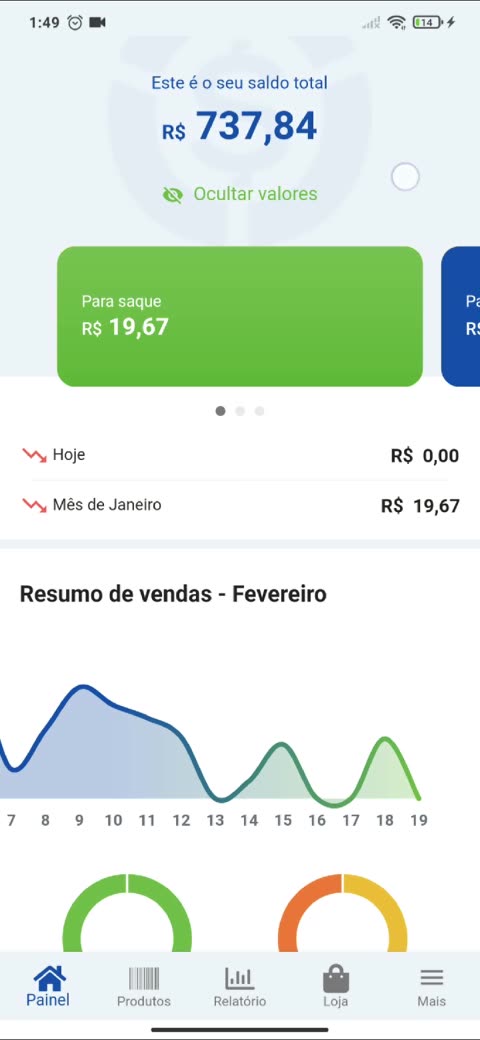
Task: Hide values with Ocultar valores
Action: (240, 194)
